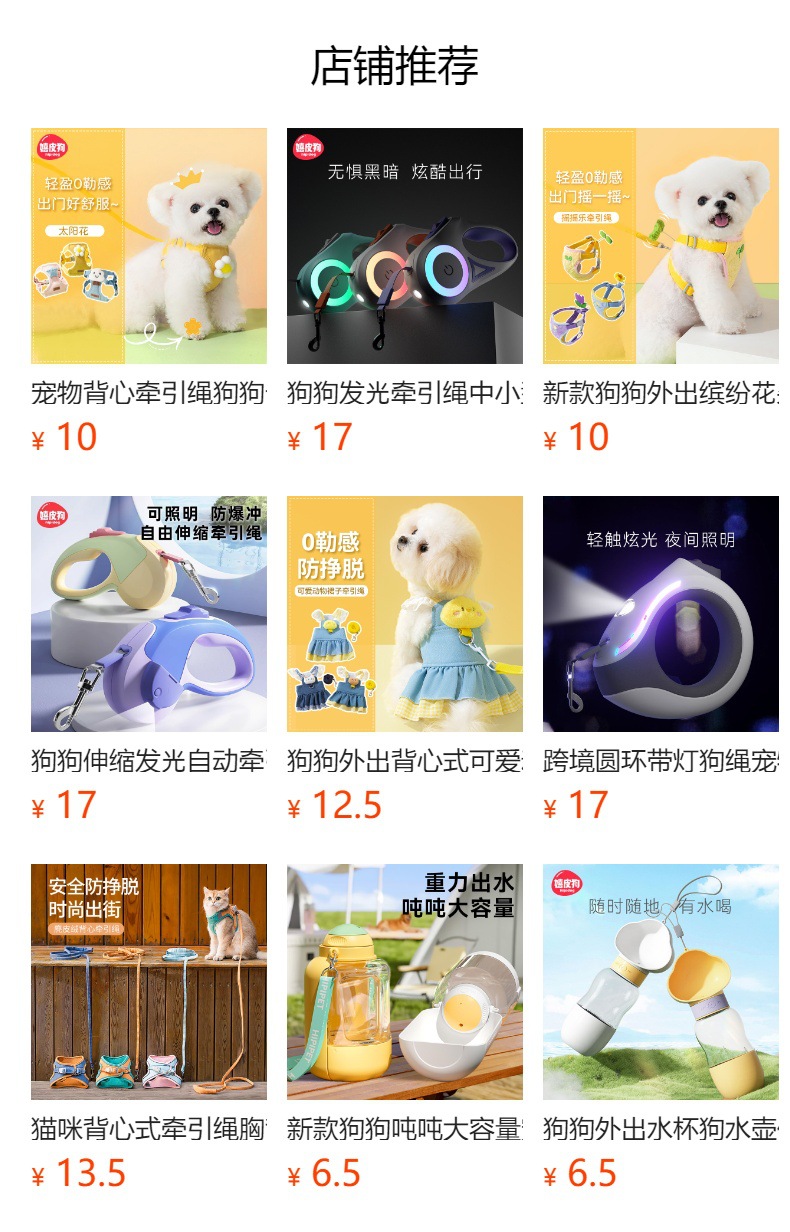Open the 宠物背心牵引绳 product priced ¥10

click(149, 246)
